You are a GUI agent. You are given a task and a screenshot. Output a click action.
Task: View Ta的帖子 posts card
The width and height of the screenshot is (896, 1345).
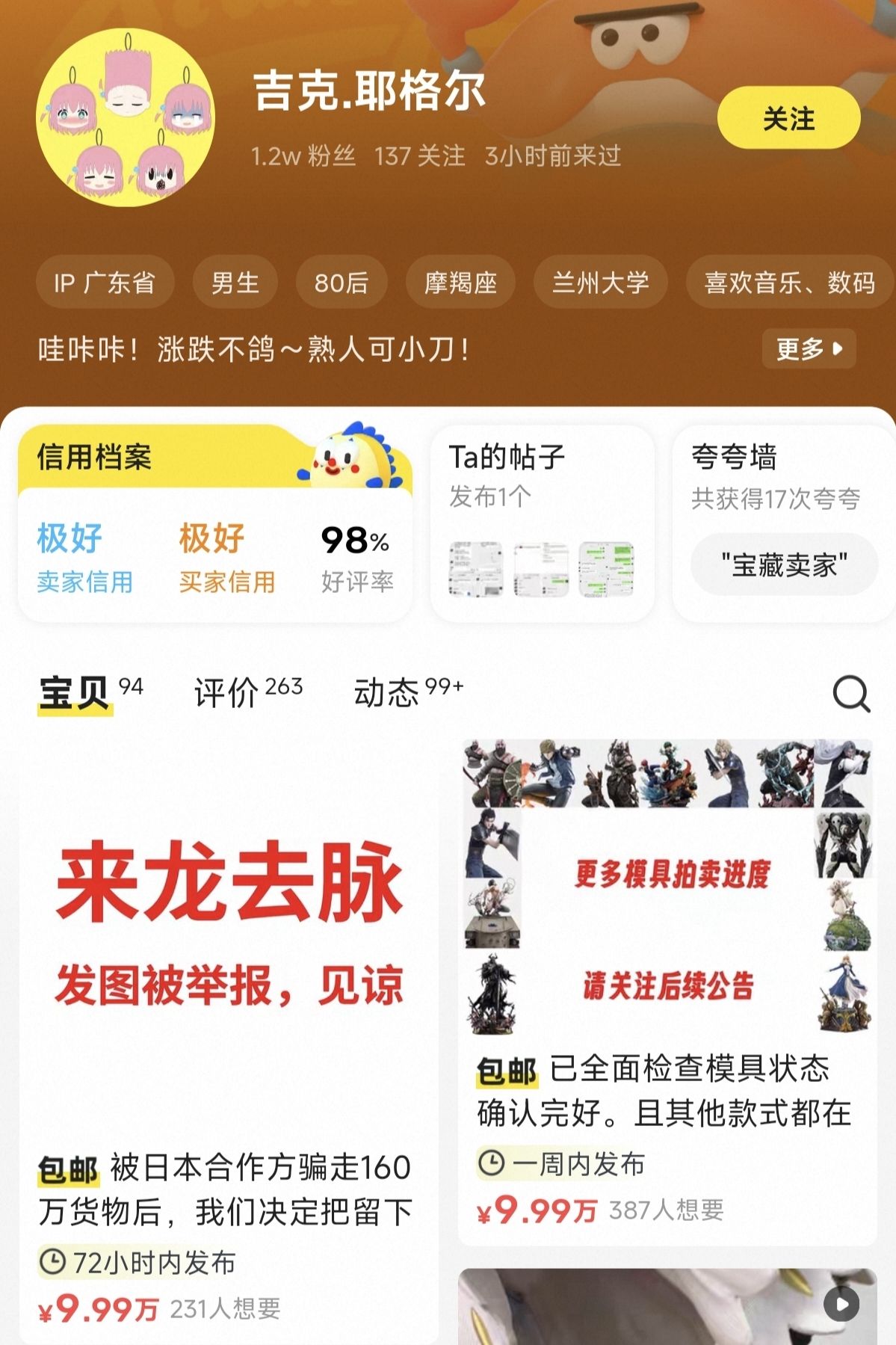coord(542,523)
